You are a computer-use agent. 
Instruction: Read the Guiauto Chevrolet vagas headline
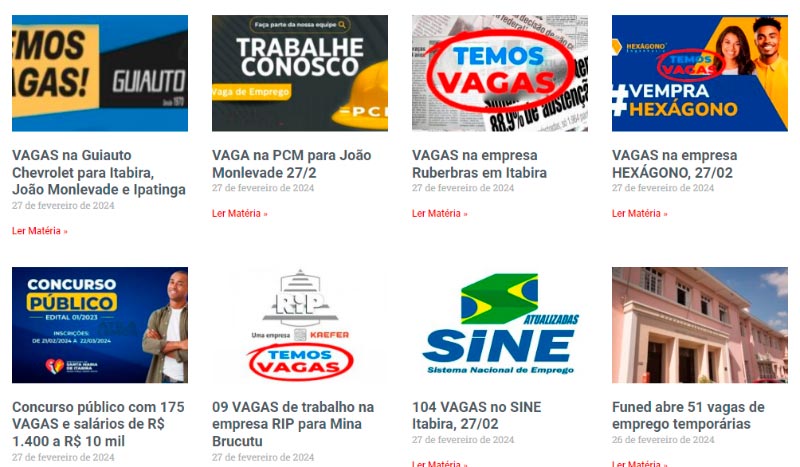99,172
